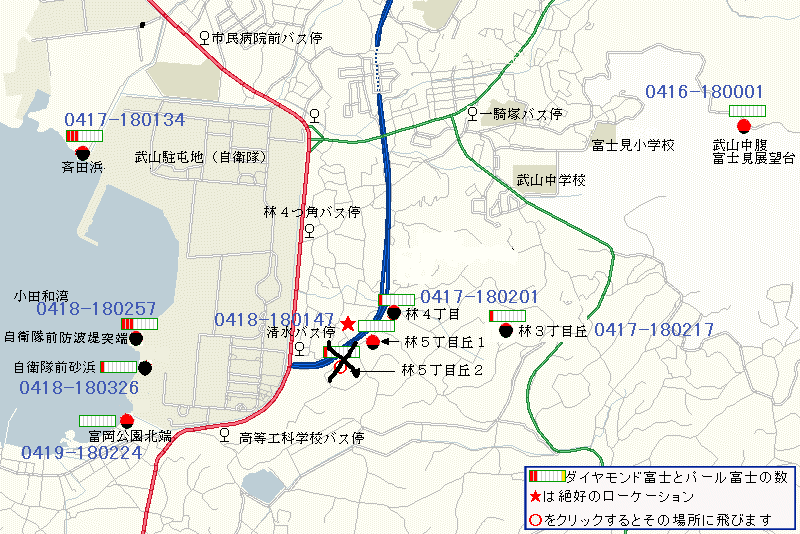Open the 林3丁目丘 location marker

[506, 330]
